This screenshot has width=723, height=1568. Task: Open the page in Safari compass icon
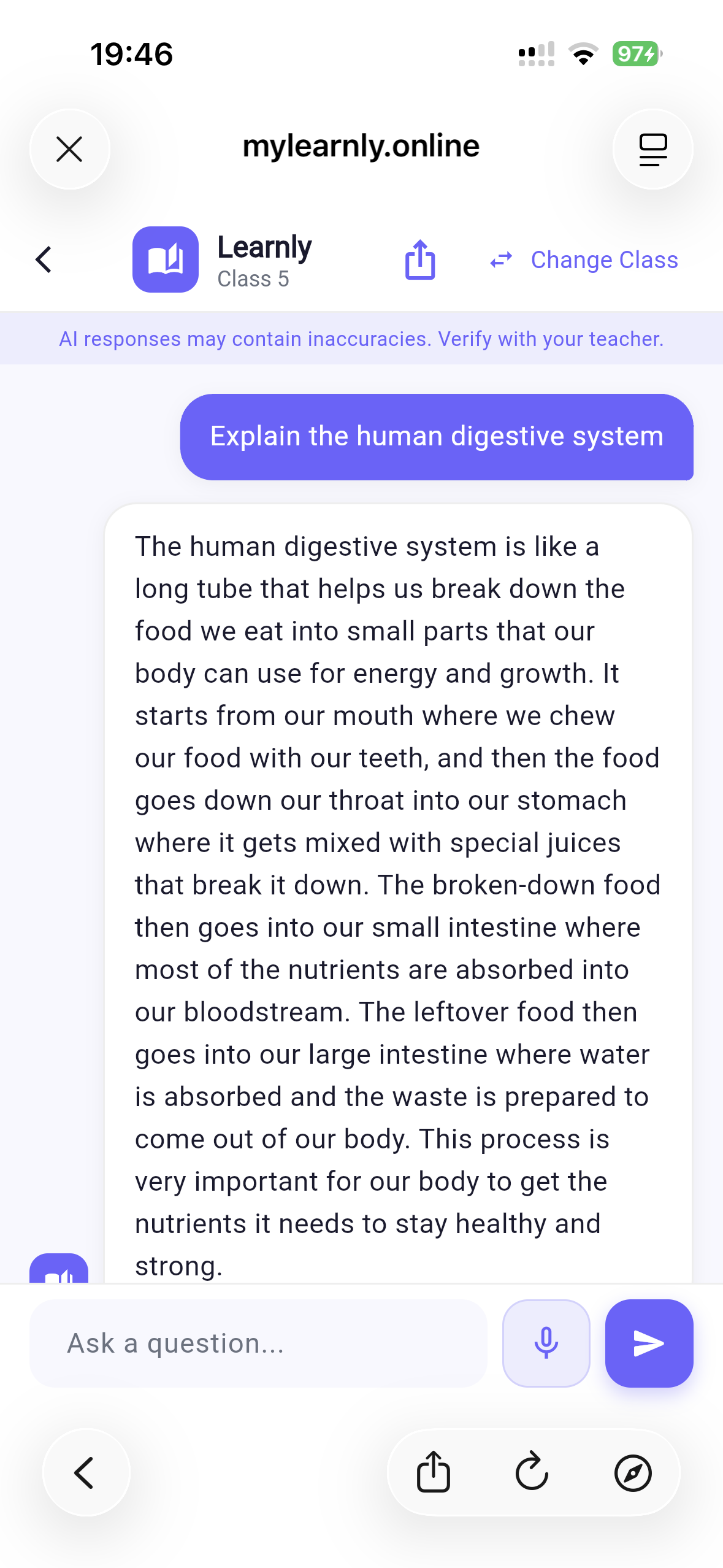(x=632, y=1472)
